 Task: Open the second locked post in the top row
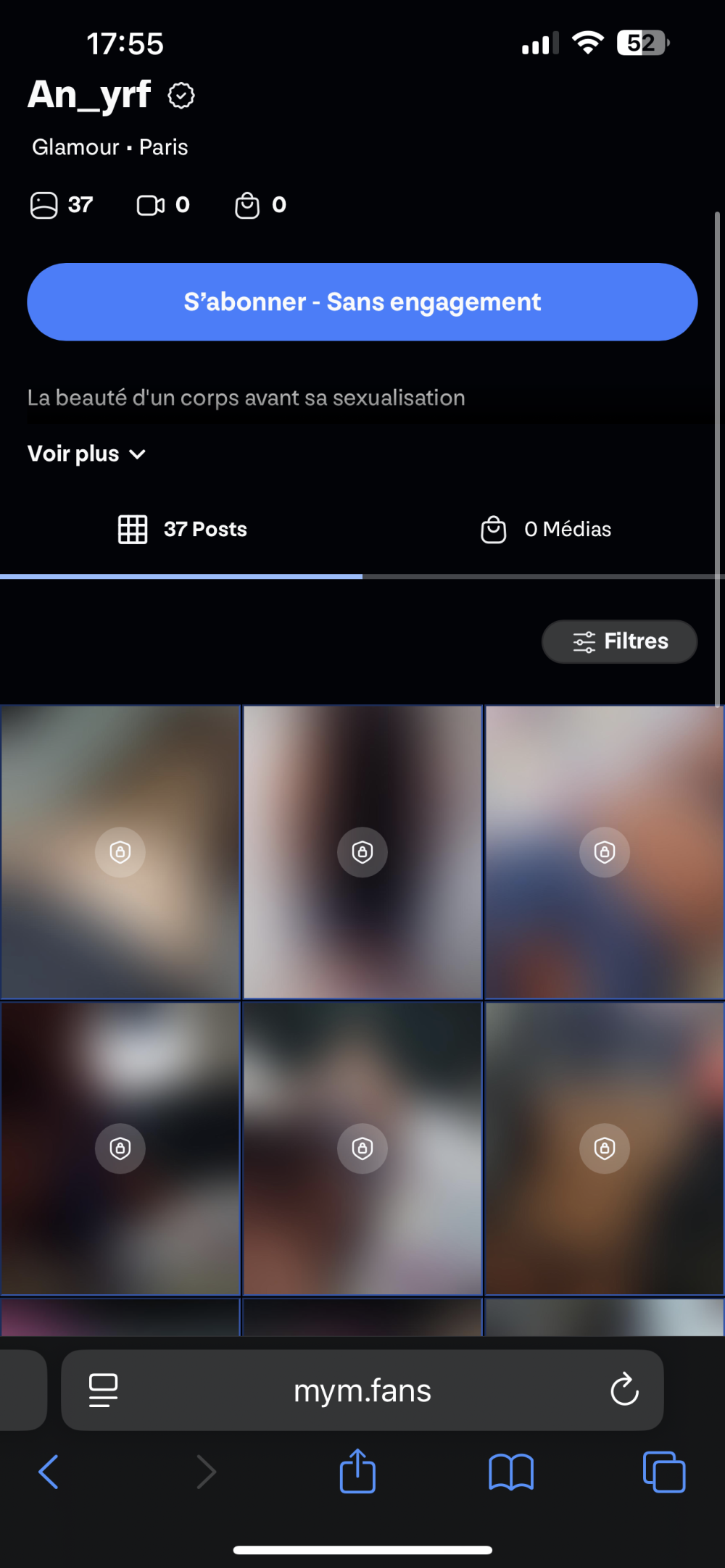point(362,852)
